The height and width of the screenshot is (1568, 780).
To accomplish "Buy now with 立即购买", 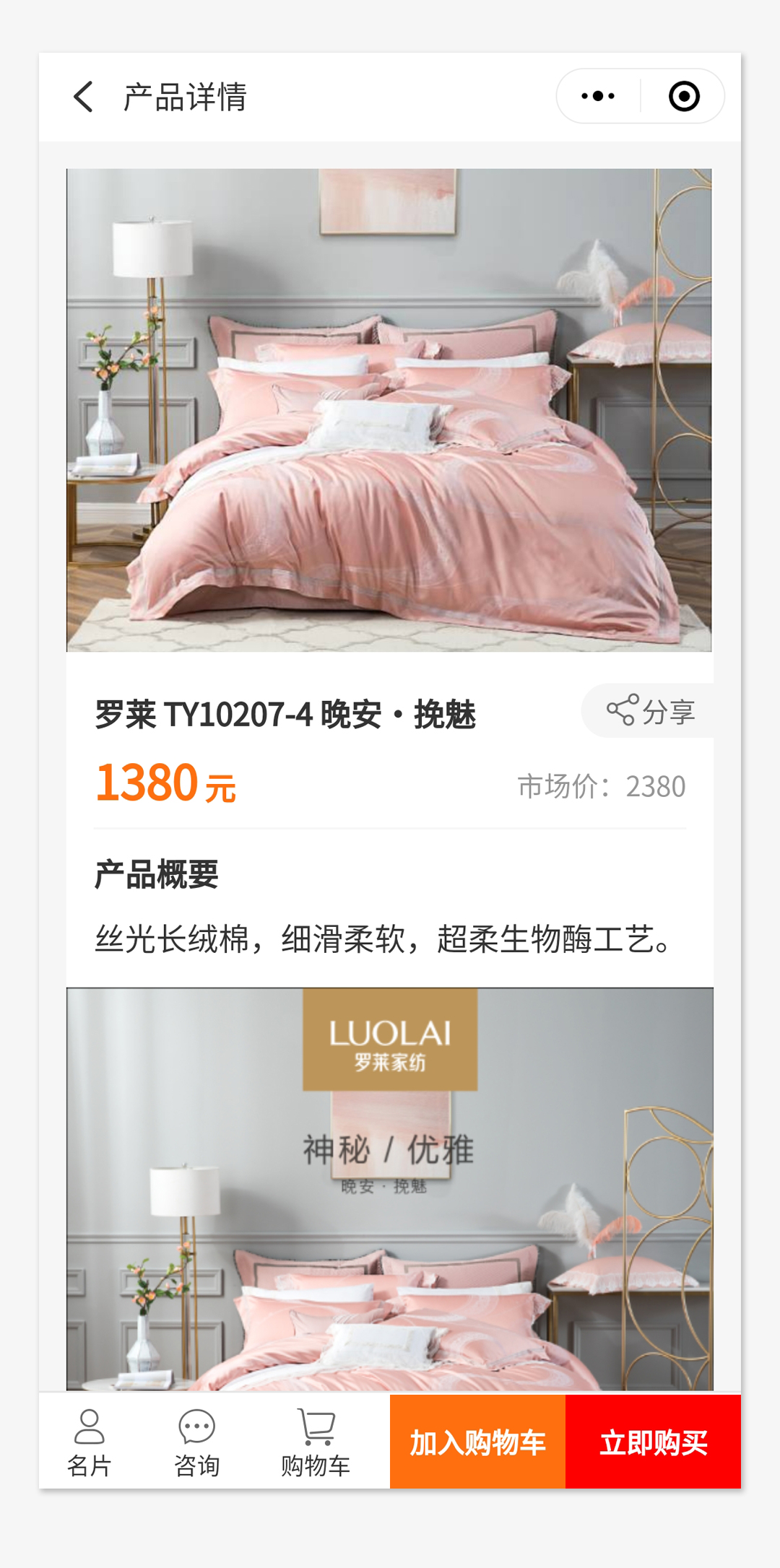I will click(x=653, y=1442).
